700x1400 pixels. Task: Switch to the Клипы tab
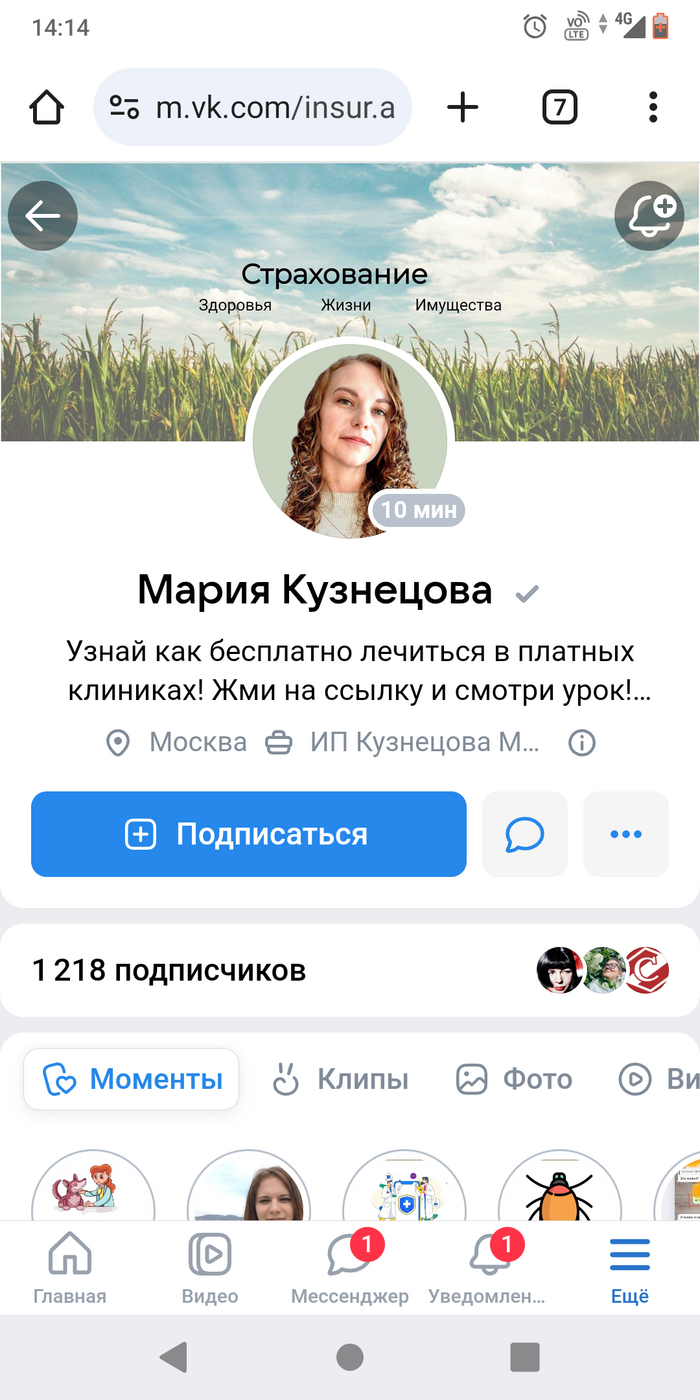click(341, 1079)
